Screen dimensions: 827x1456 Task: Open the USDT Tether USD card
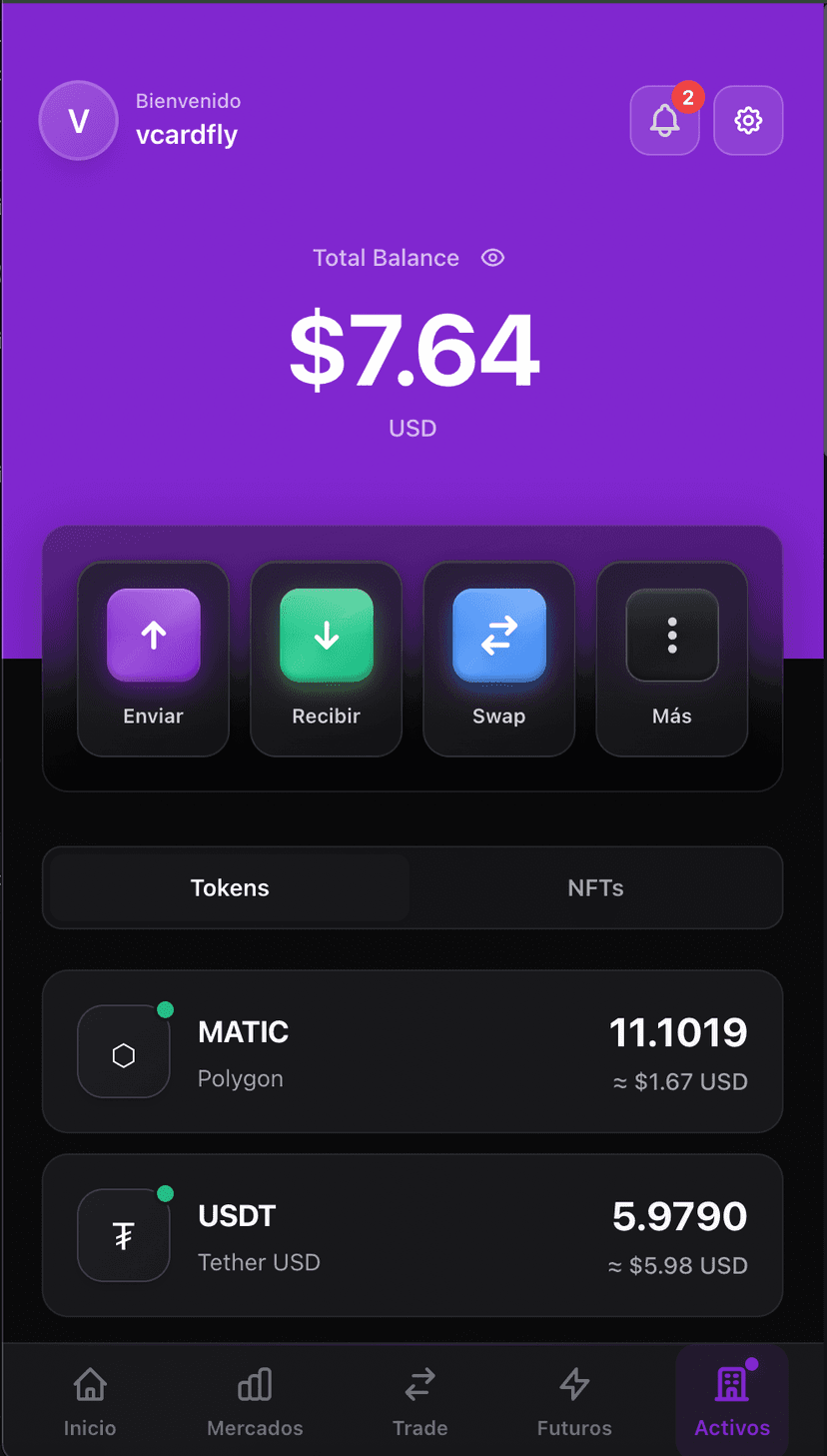pos(413,1235)
